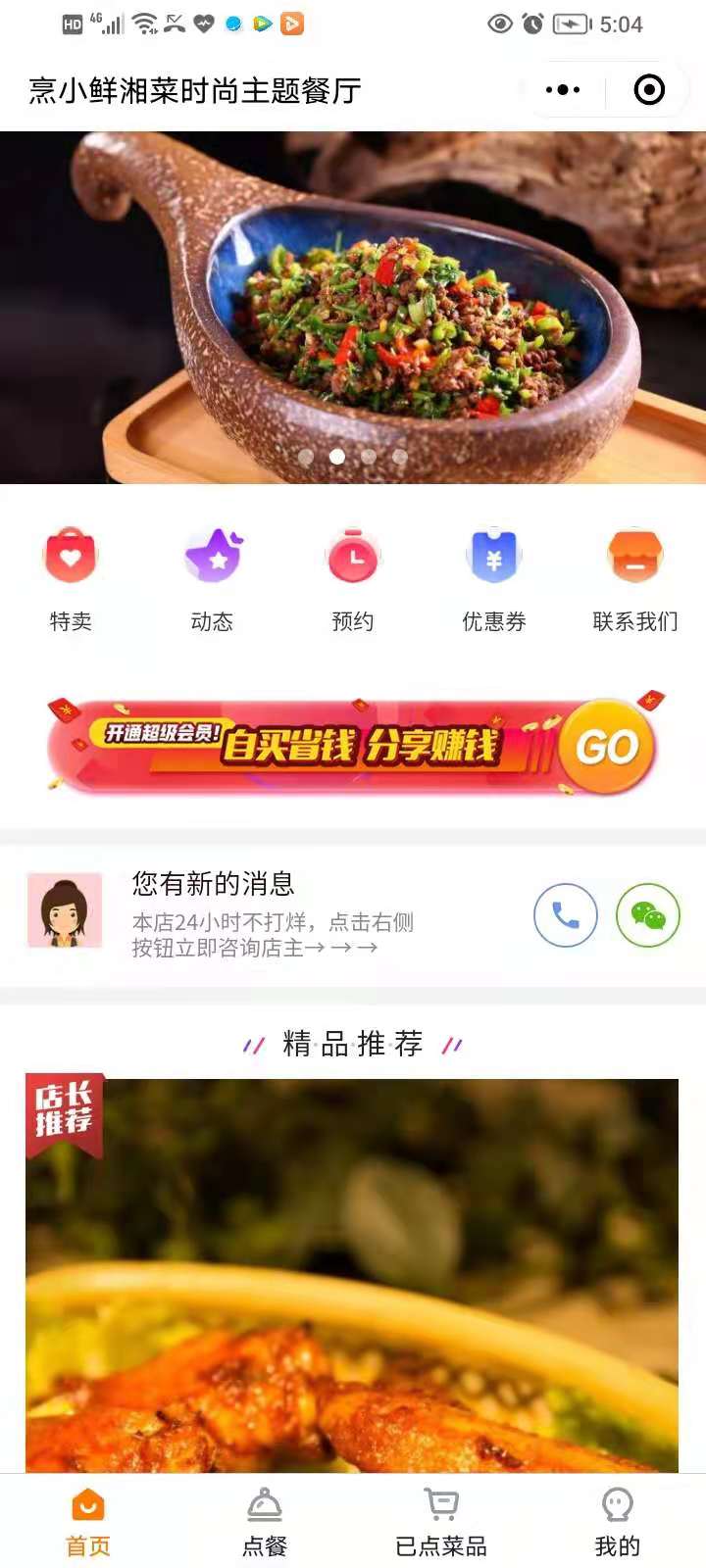Image resolution: width=706 pixels, height=1568 pixels.
Task: Open the 特卖 specials section
Action: click(71, 578)
